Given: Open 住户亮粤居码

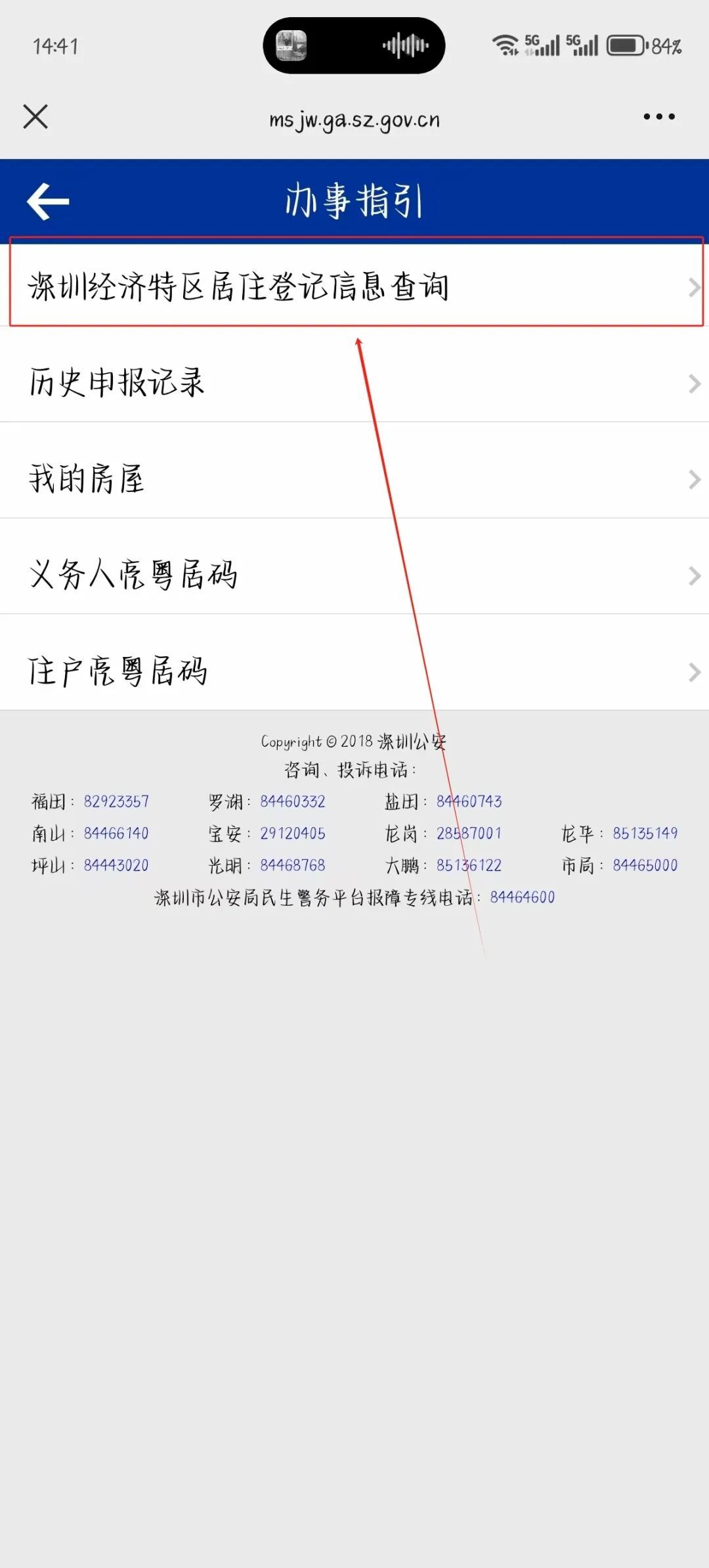Looking at the screenshot, I should coord(354,671).
